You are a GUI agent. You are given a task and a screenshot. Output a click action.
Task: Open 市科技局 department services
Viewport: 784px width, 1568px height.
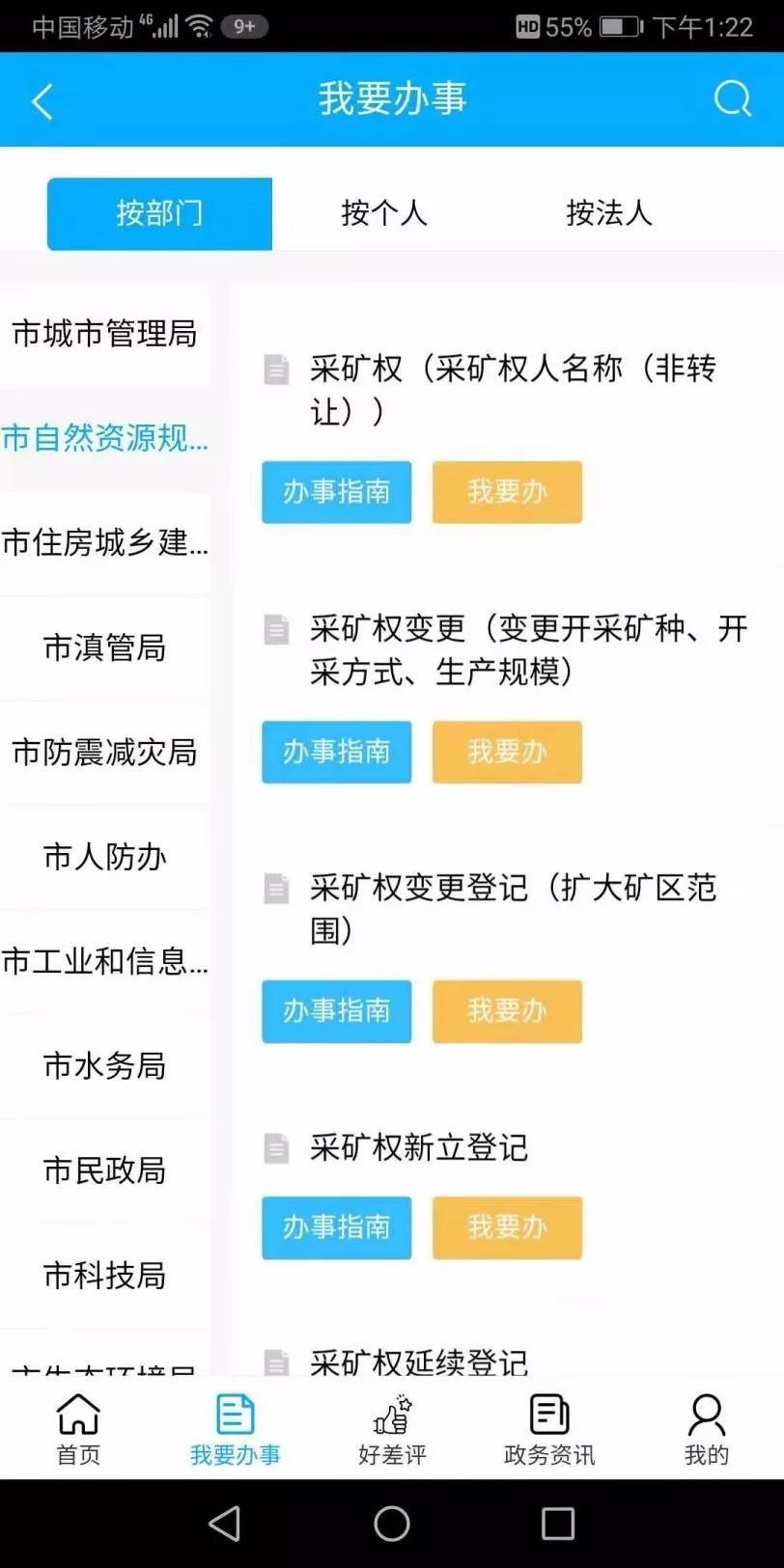(x=104, y=1276)
